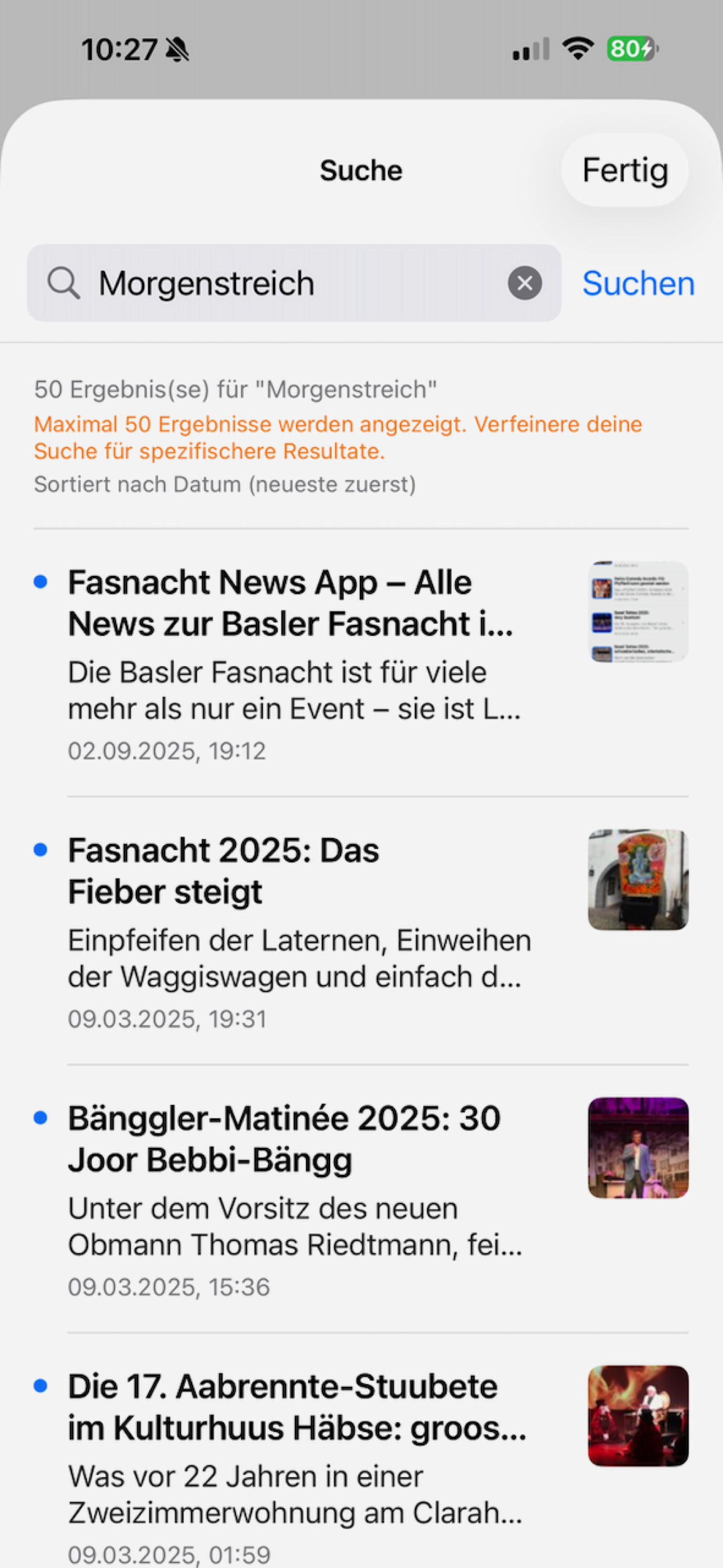The width and height of the screenshot is (723, 1568).
Task: Tap the unread dot next to Fasnacht News App
Action: (41, 583)
